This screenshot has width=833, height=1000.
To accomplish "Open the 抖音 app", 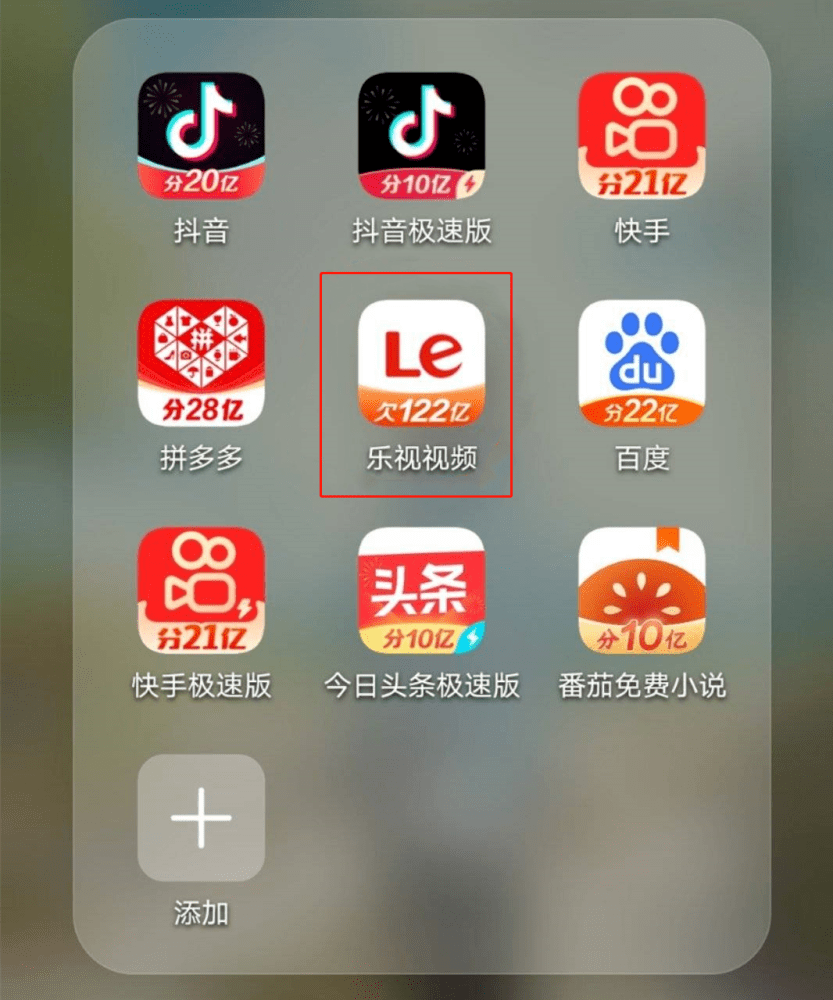I will pos(201,136).
